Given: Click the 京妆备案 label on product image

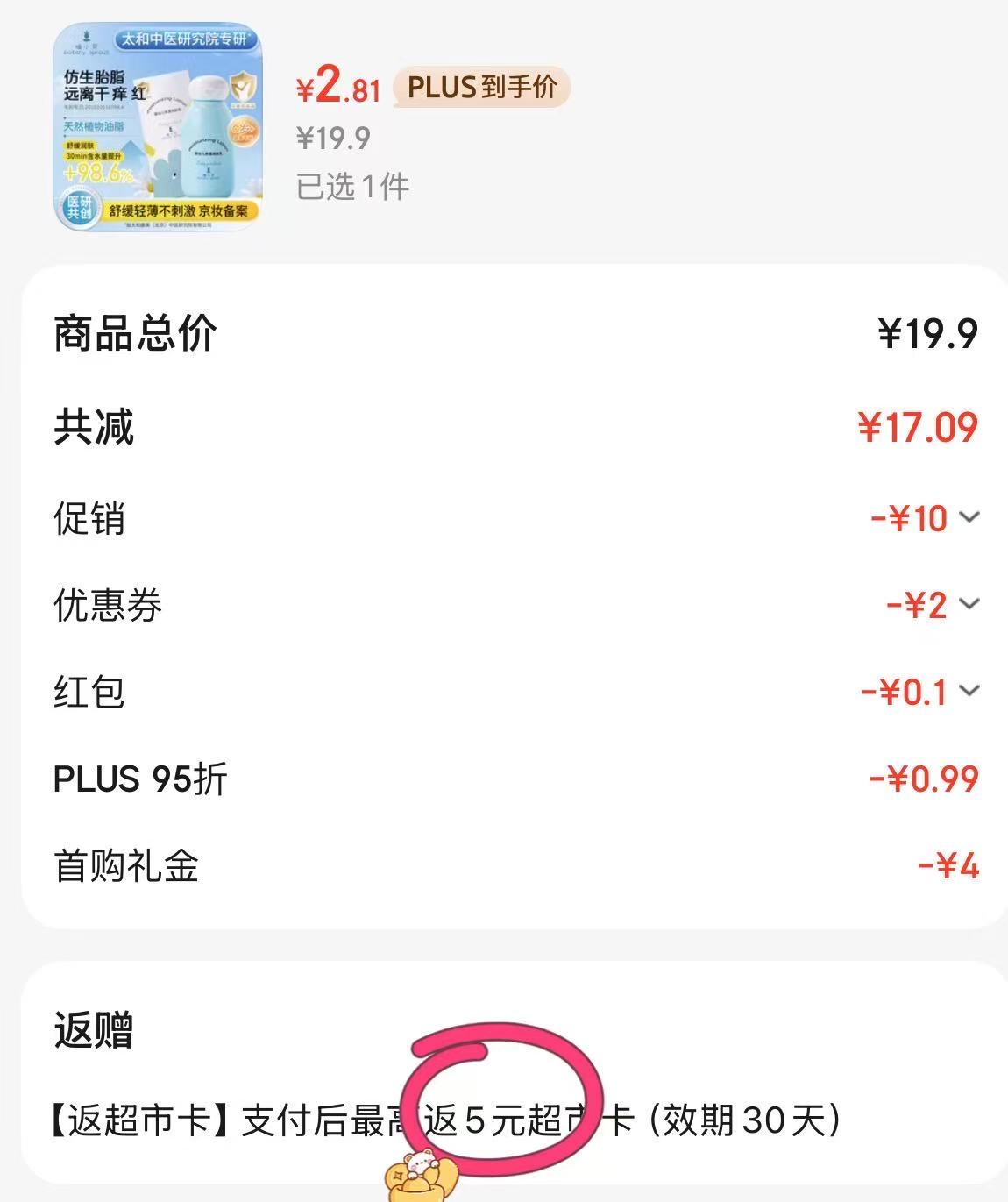Looking at the screenshot, I should pyautogui.click(x=224, y=210).
